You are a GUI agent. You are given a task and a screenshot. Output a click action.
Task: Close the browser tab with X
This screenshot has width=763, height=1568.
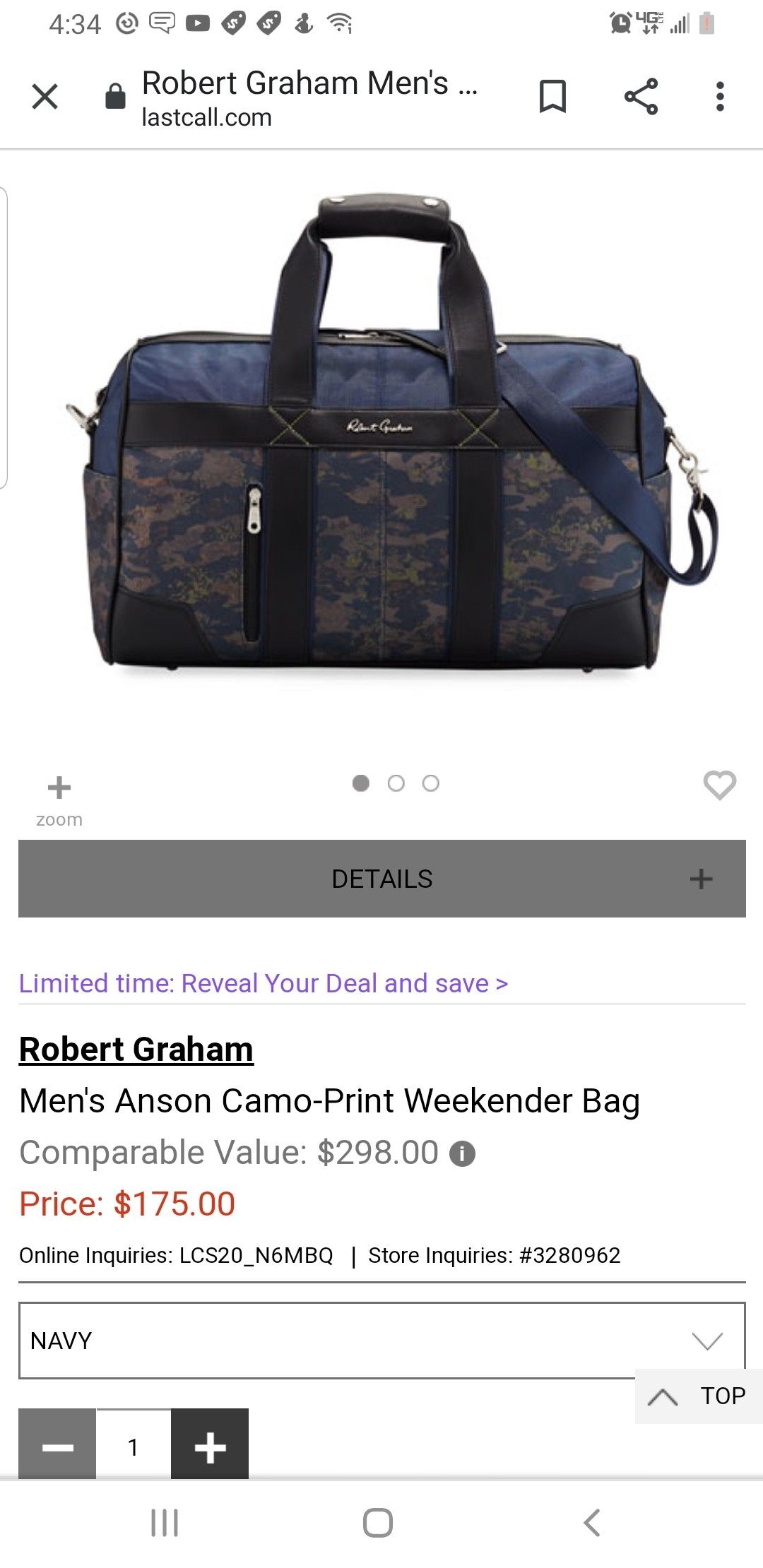pyautogui.click(x=45, y=97)
